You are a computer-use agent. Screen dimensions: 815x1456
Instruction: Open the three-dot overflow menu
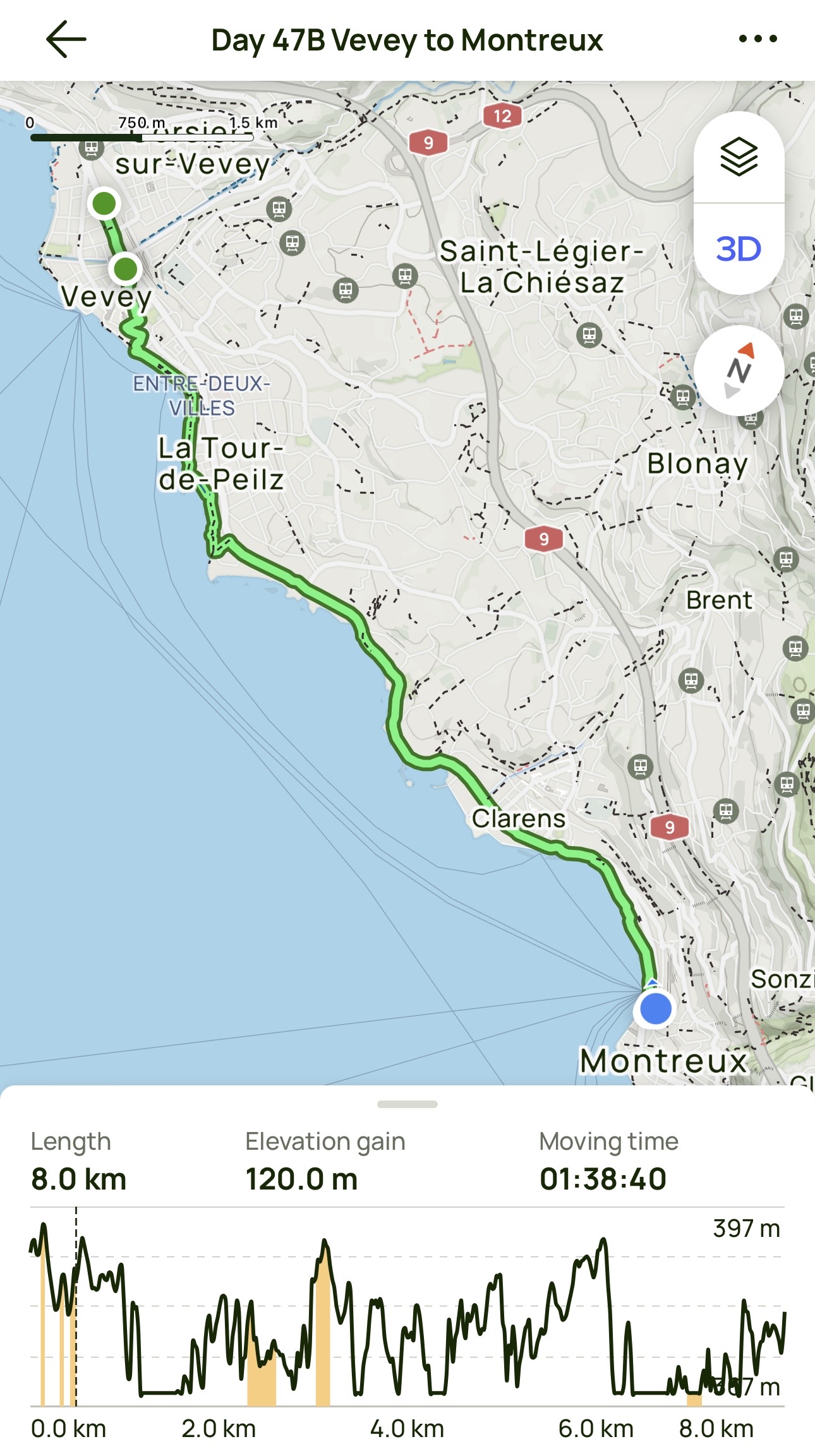coord(758,39)
